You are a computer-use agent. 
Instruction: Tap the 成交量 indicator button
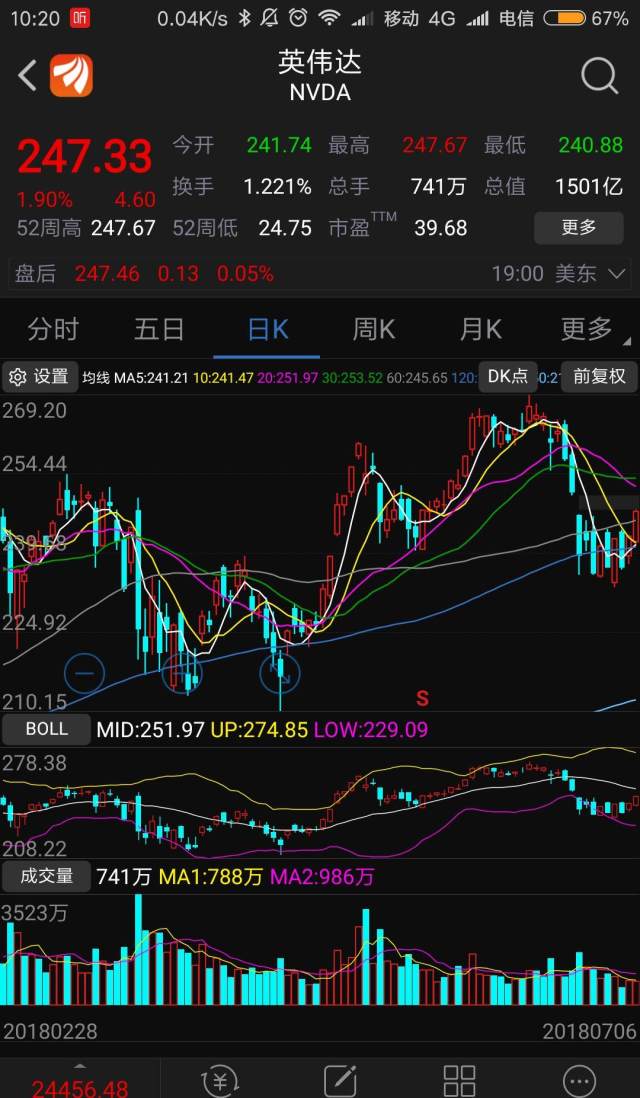tap(46, 876)
